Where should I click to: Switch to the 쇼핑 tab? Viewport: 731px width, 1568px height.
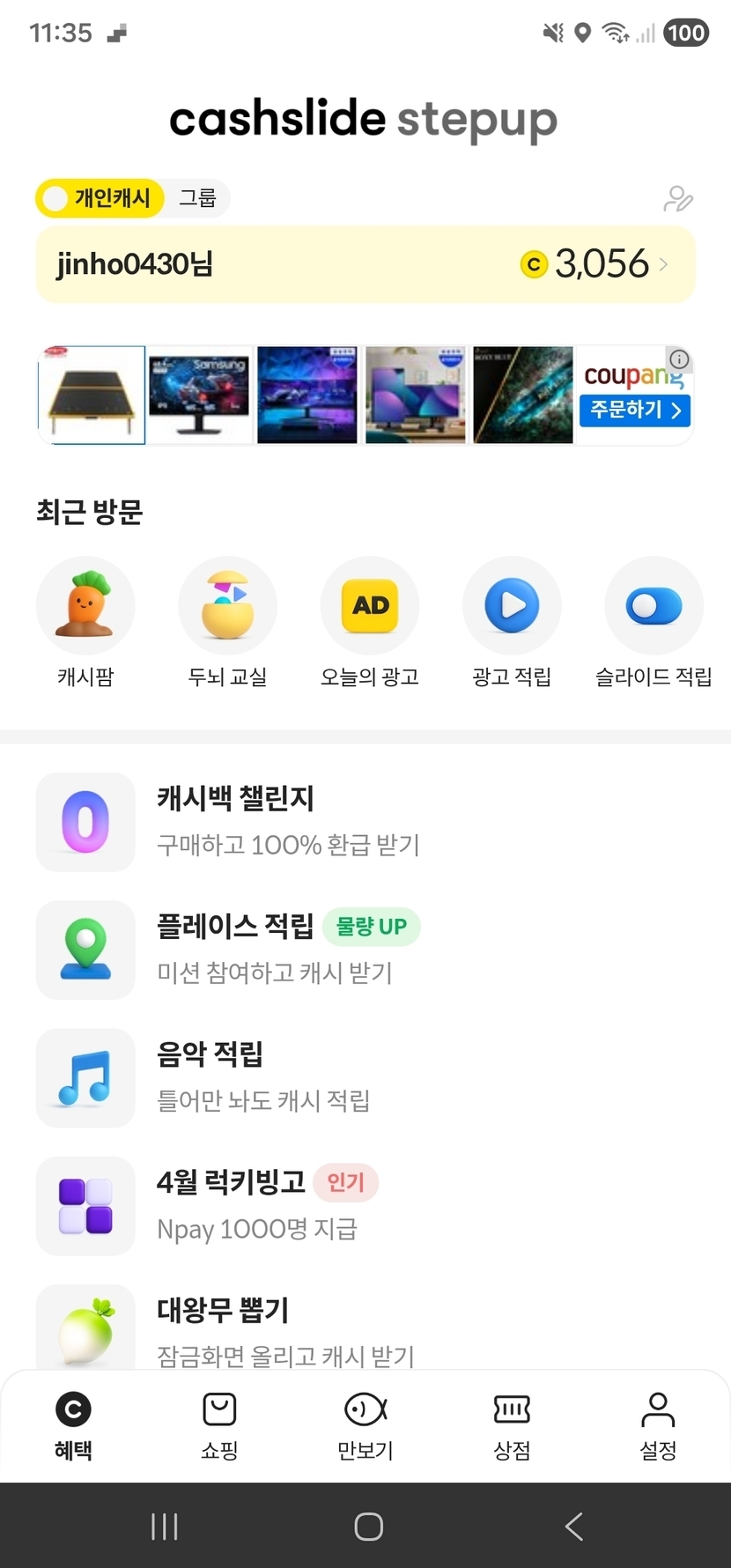pyautogui.click(x=219, y=1425)
